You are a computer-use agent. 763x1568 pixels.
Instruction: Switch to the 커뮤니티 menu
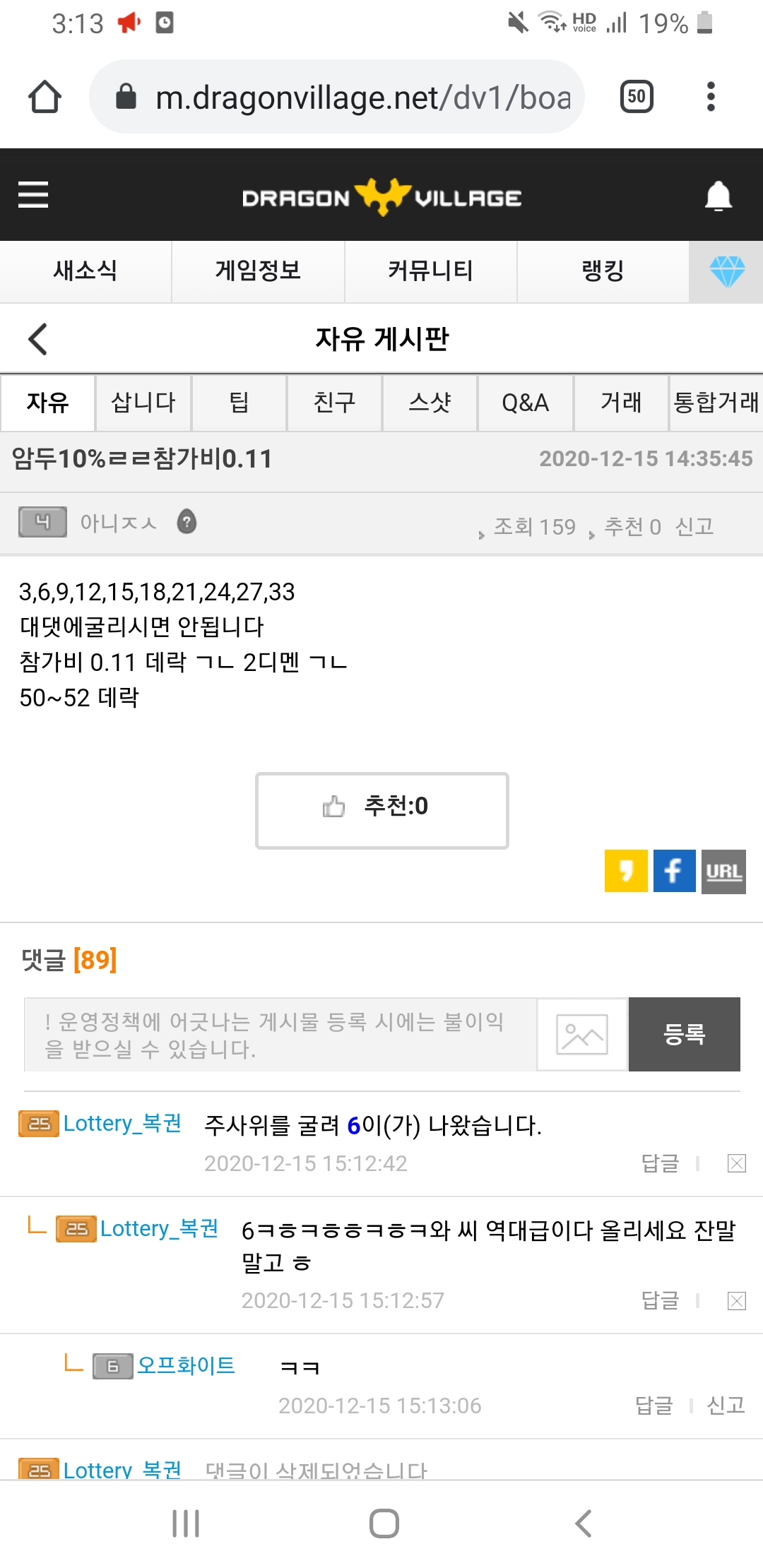click(430, 271)
